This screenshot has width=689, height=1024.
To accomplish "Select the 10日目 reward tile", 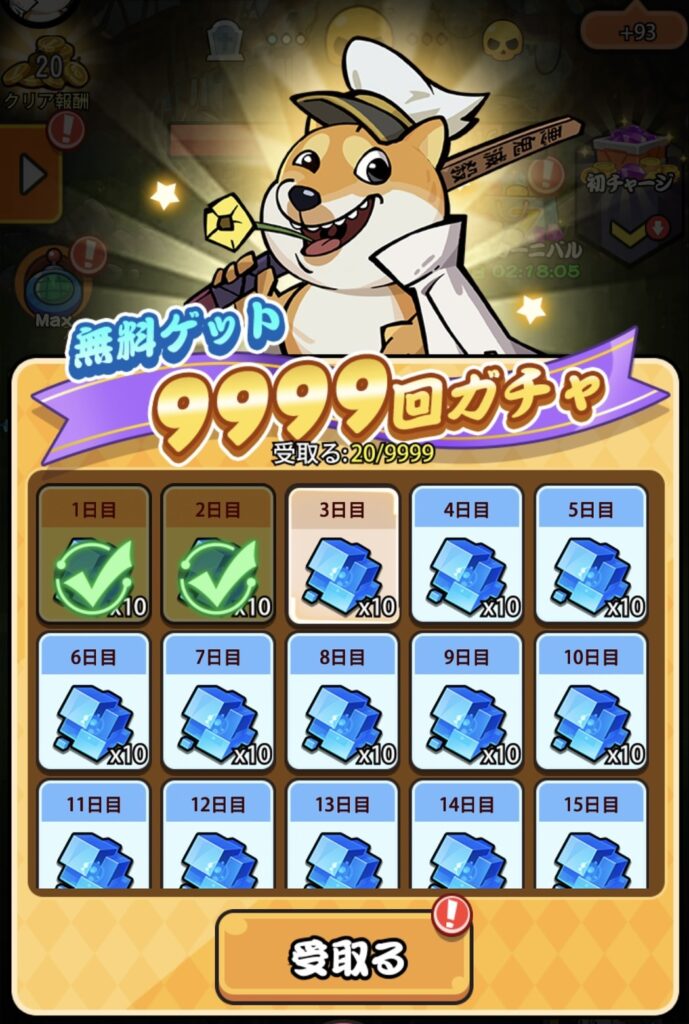I will pyautogui.click(x=591, y=702).
